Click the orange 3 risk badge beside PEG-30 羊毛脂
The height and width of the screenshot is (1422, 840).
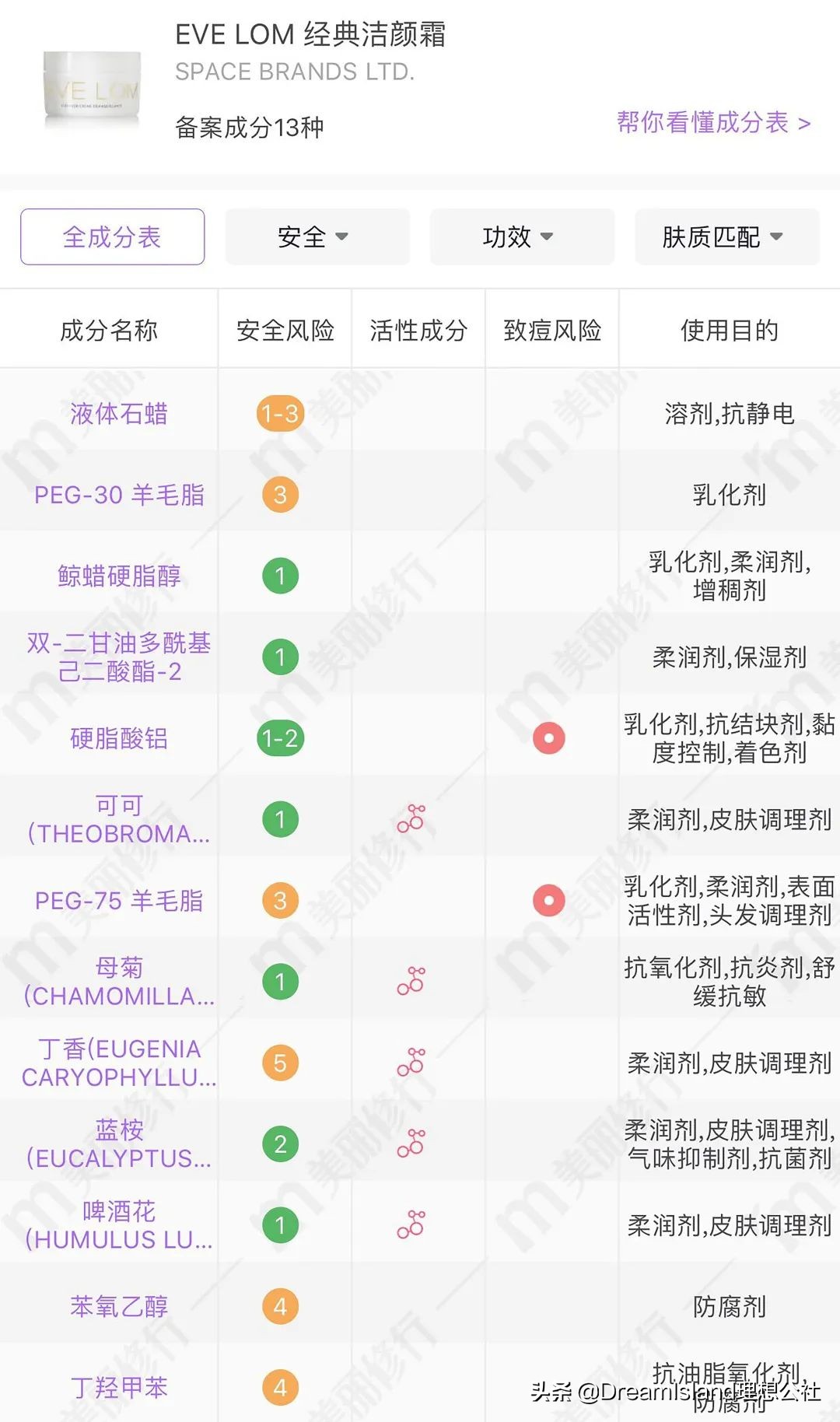280,495
